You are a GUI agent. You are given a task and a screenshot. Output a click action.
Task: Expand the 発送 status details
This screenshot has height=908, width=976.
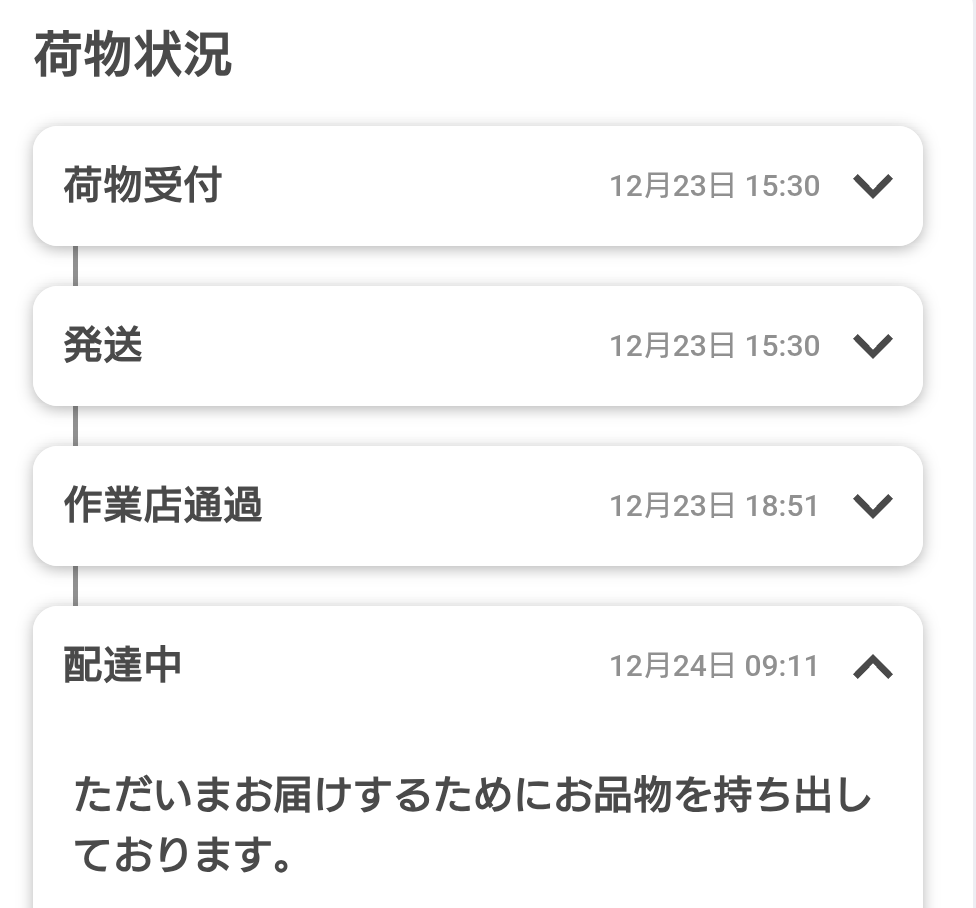(872, 346)
